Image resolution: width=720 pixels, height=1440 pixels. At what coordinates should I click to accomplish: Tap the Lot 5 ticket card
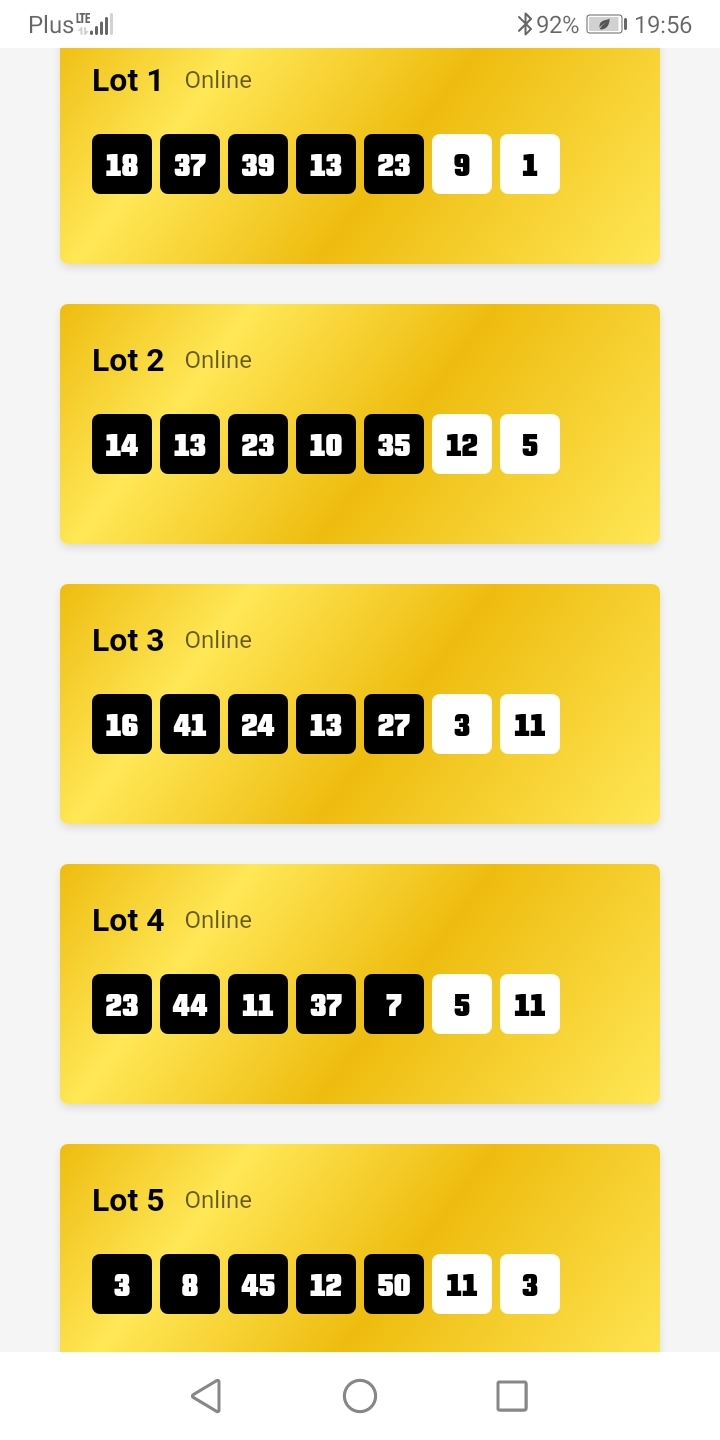point(360,1248)
